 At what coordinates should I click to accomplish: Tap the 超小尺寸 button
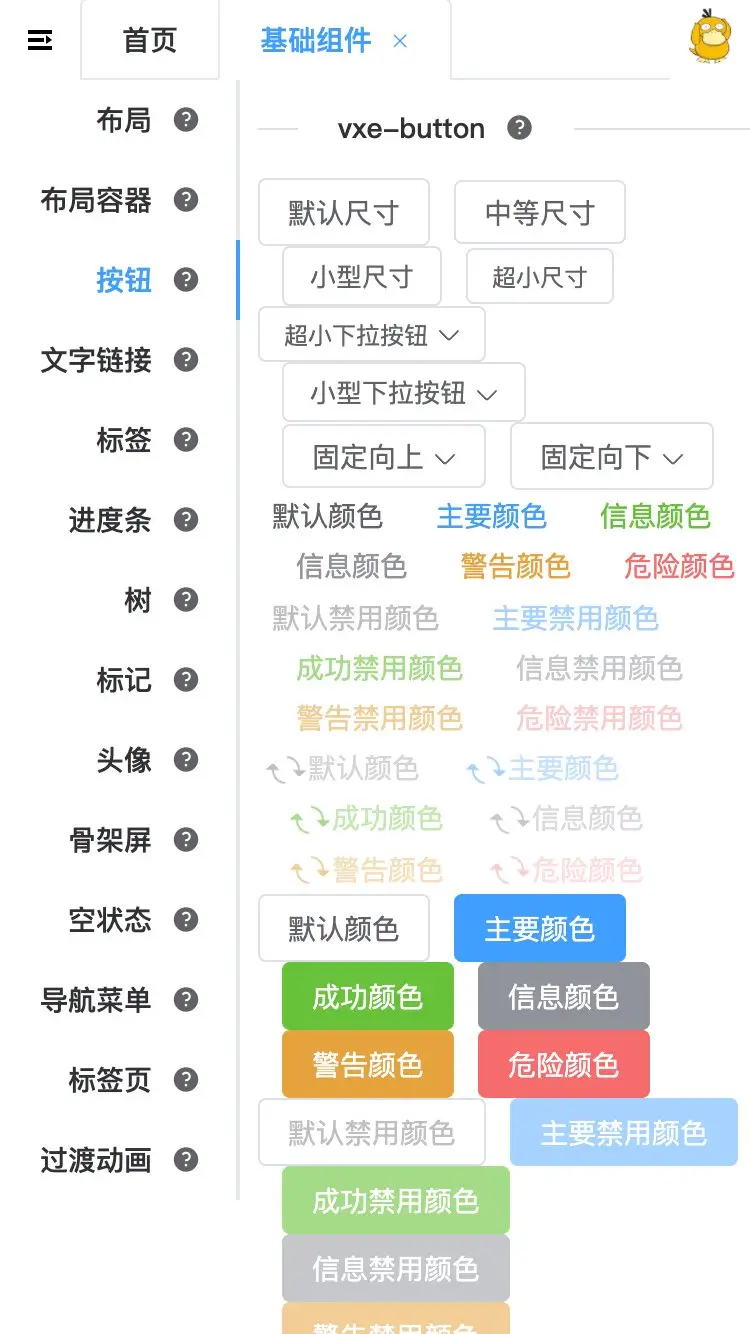[540, 277]
